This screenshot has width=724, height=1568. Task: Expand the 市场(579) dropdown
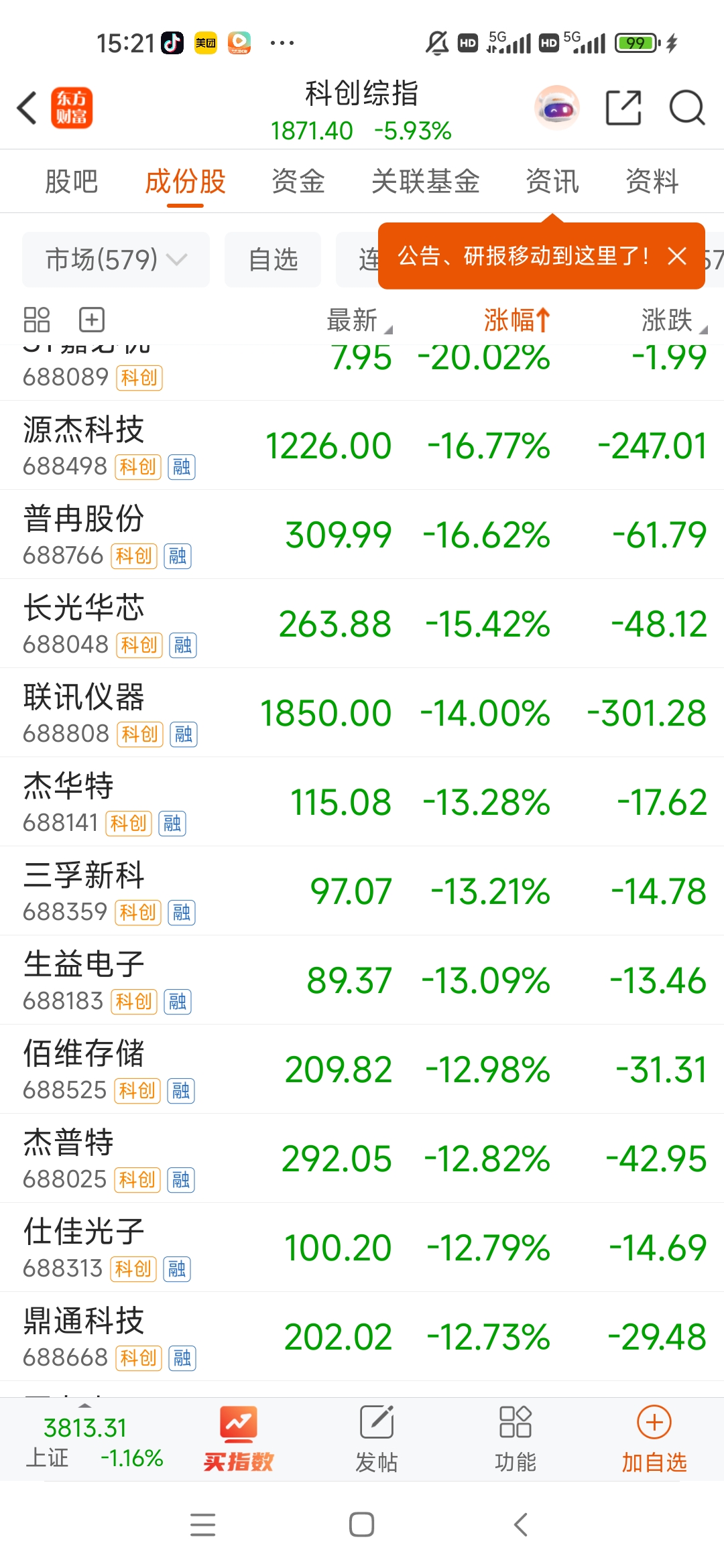tap(116, 259)
